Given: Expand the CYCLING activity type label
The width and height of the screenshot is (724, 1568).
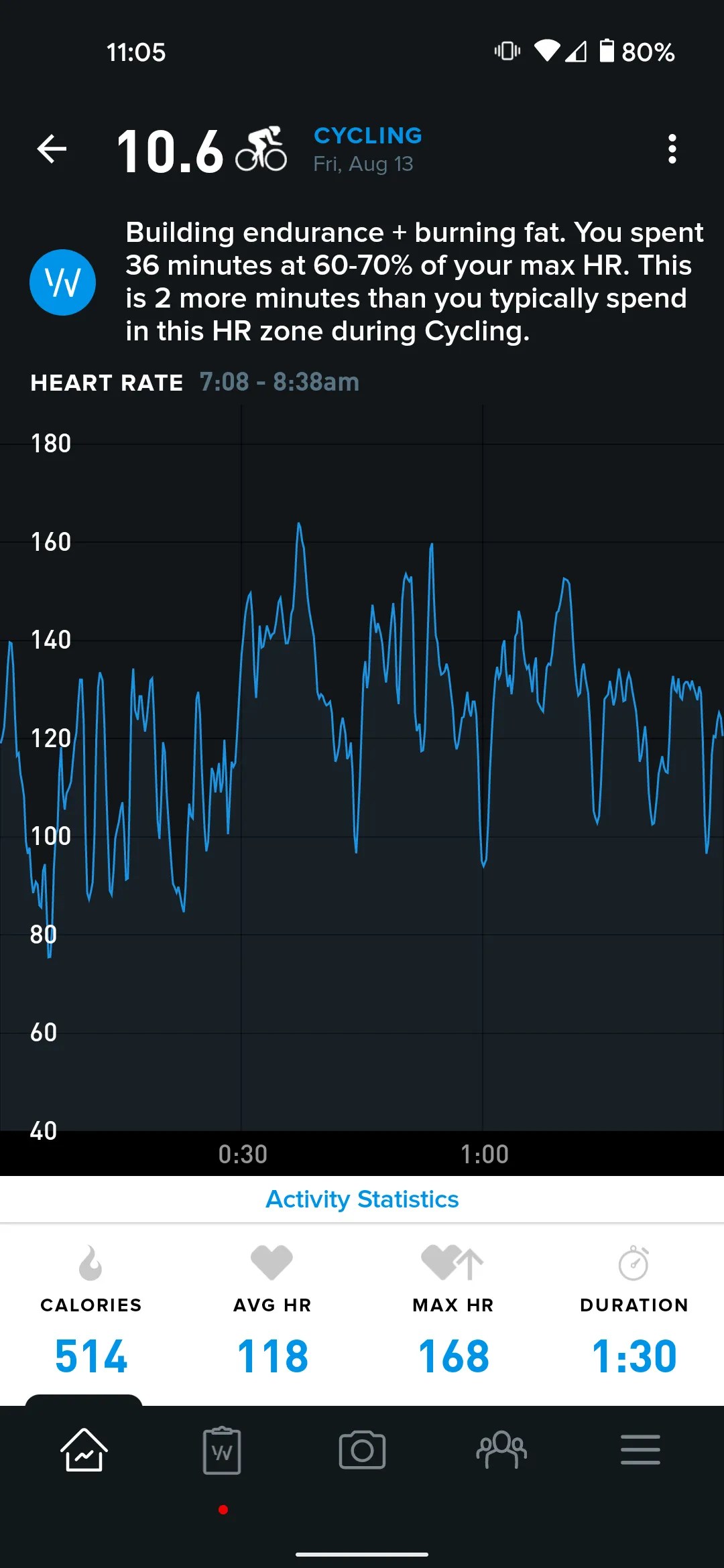Looking at the screenshot, I should click(x=368, y=135).
